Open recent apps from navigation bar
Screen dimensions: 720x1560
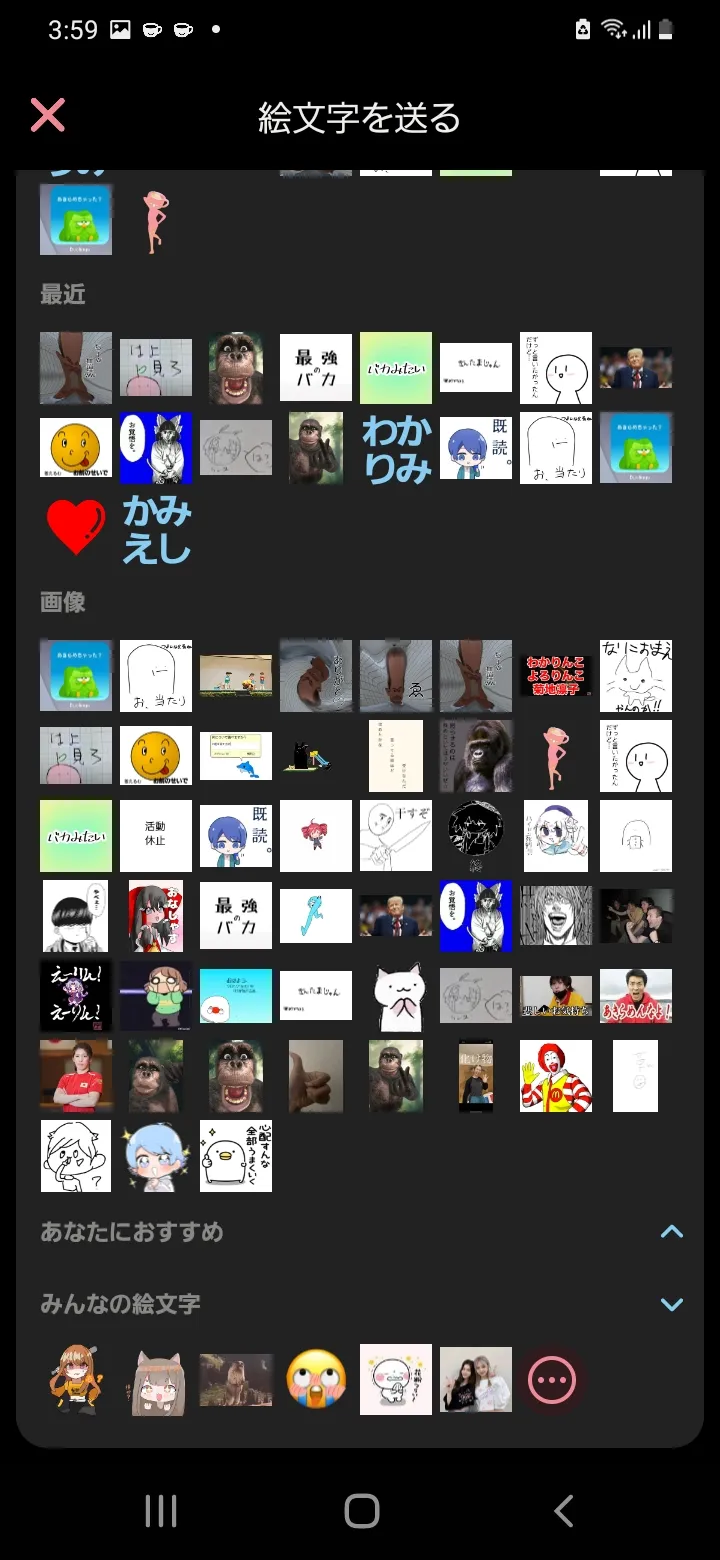pos(160,1510)
